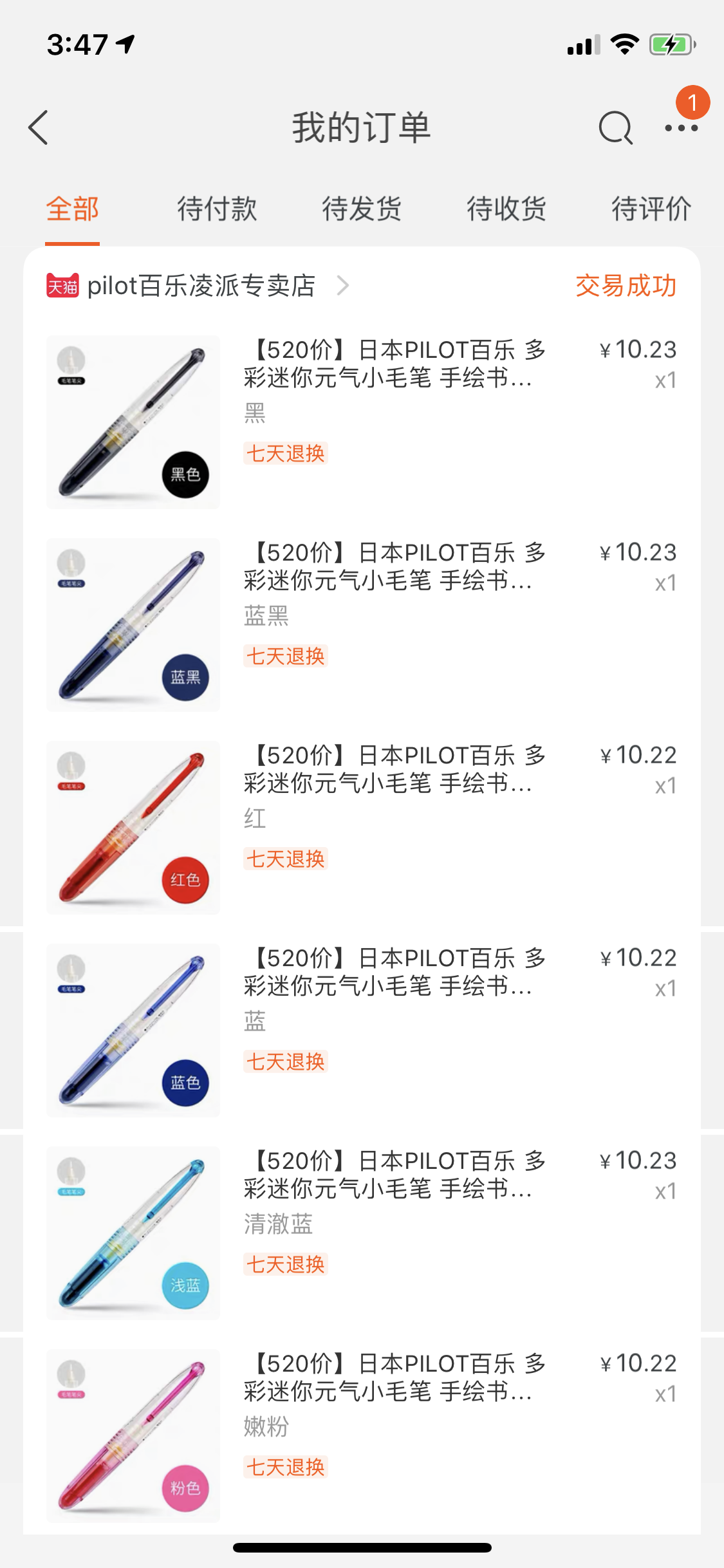Open order search magnifier icon

pos(615,127)
